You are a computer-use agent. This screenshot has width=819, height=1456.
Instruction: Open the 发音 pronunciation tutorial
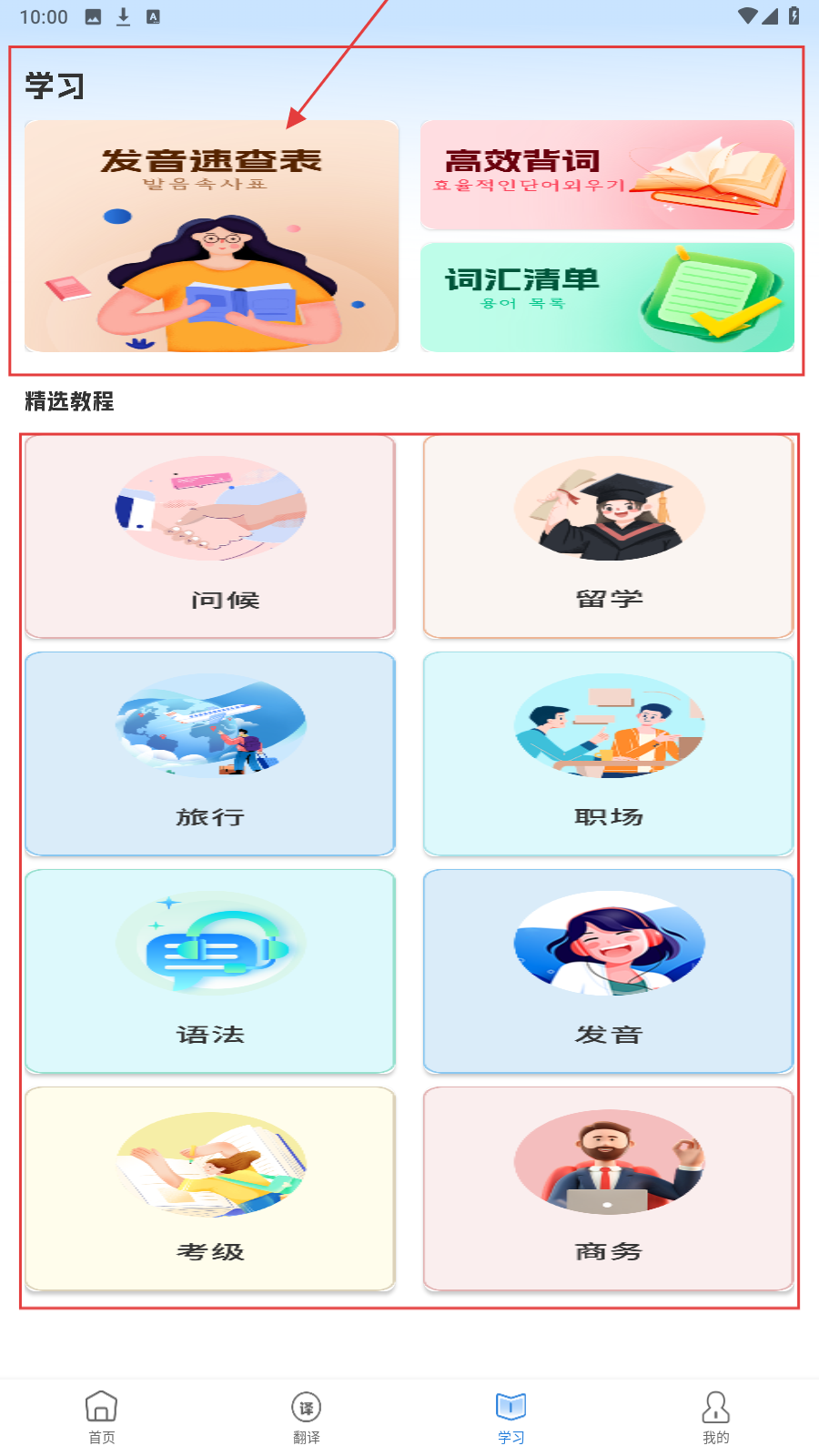coord(608,971)
